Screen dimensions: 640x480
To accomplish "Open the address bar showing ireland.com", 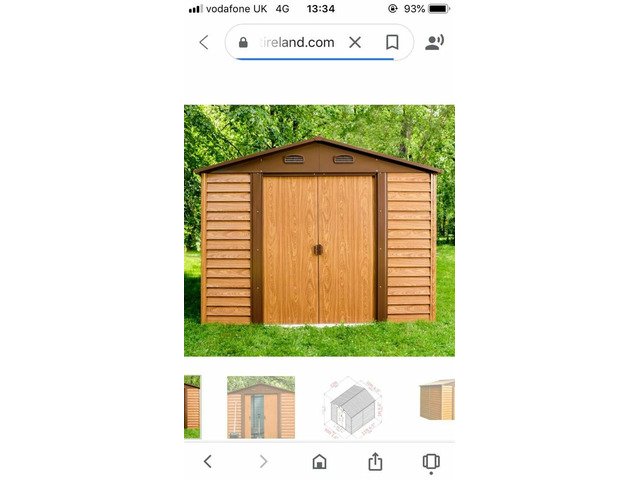I will coord(296,42).
